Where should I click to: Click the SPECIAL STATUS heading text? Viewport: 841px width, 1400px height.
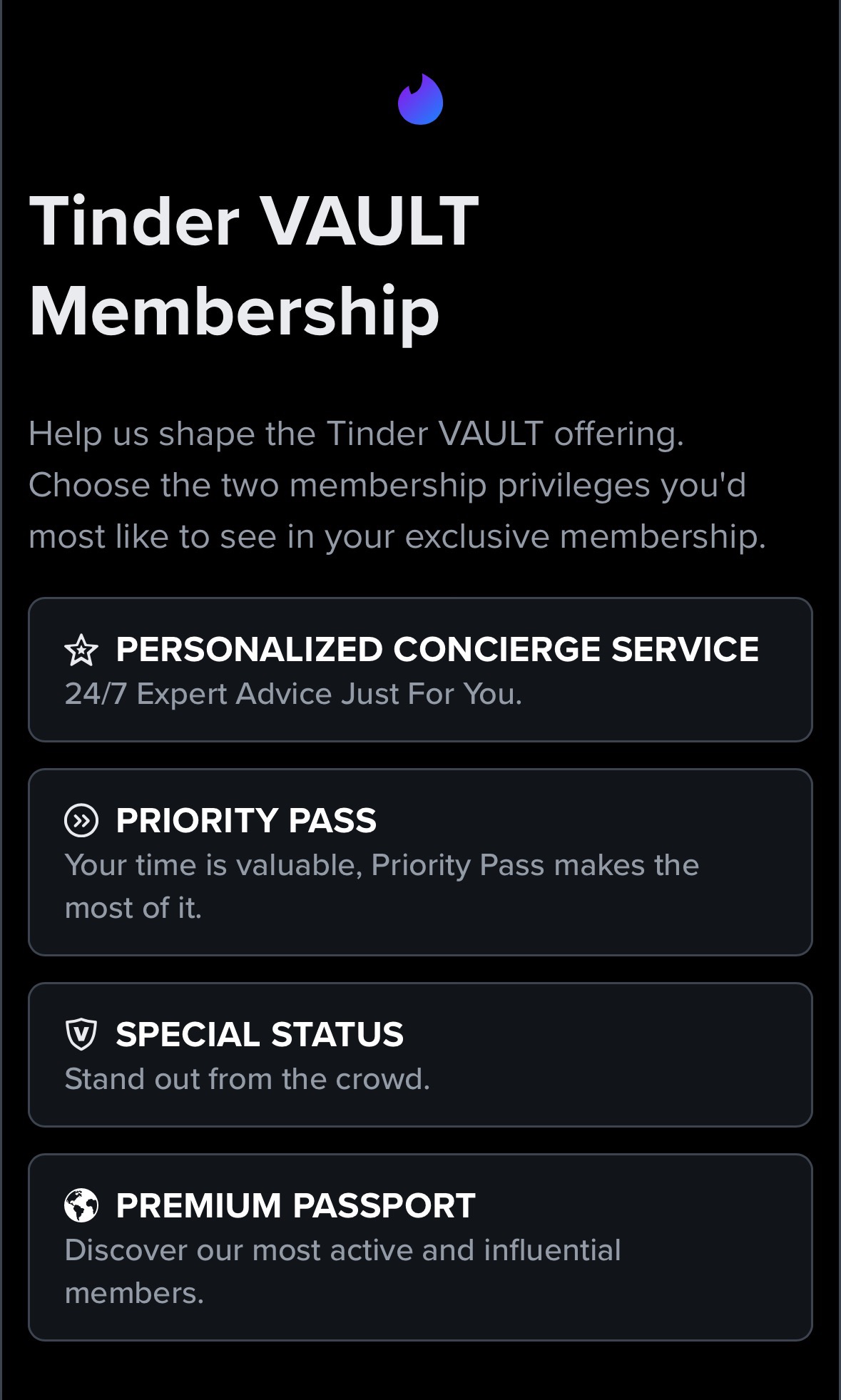[260, 1036]
